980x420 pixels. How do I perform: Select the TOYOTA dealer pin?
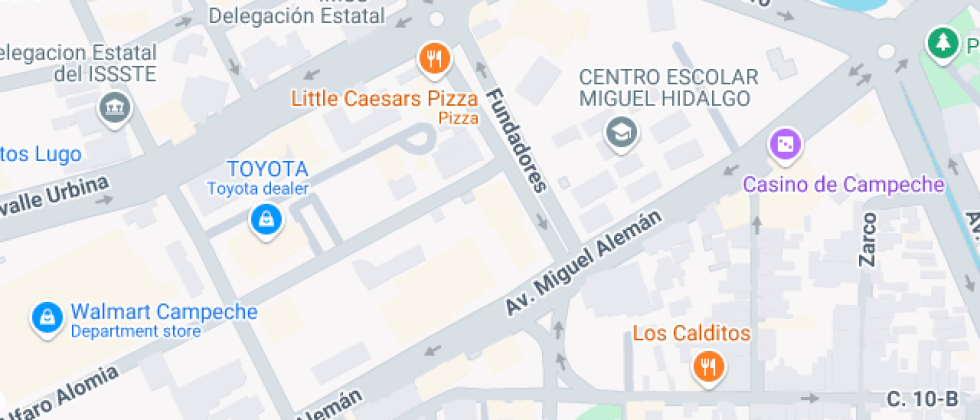pyautogui.click(x=266, y=220)
